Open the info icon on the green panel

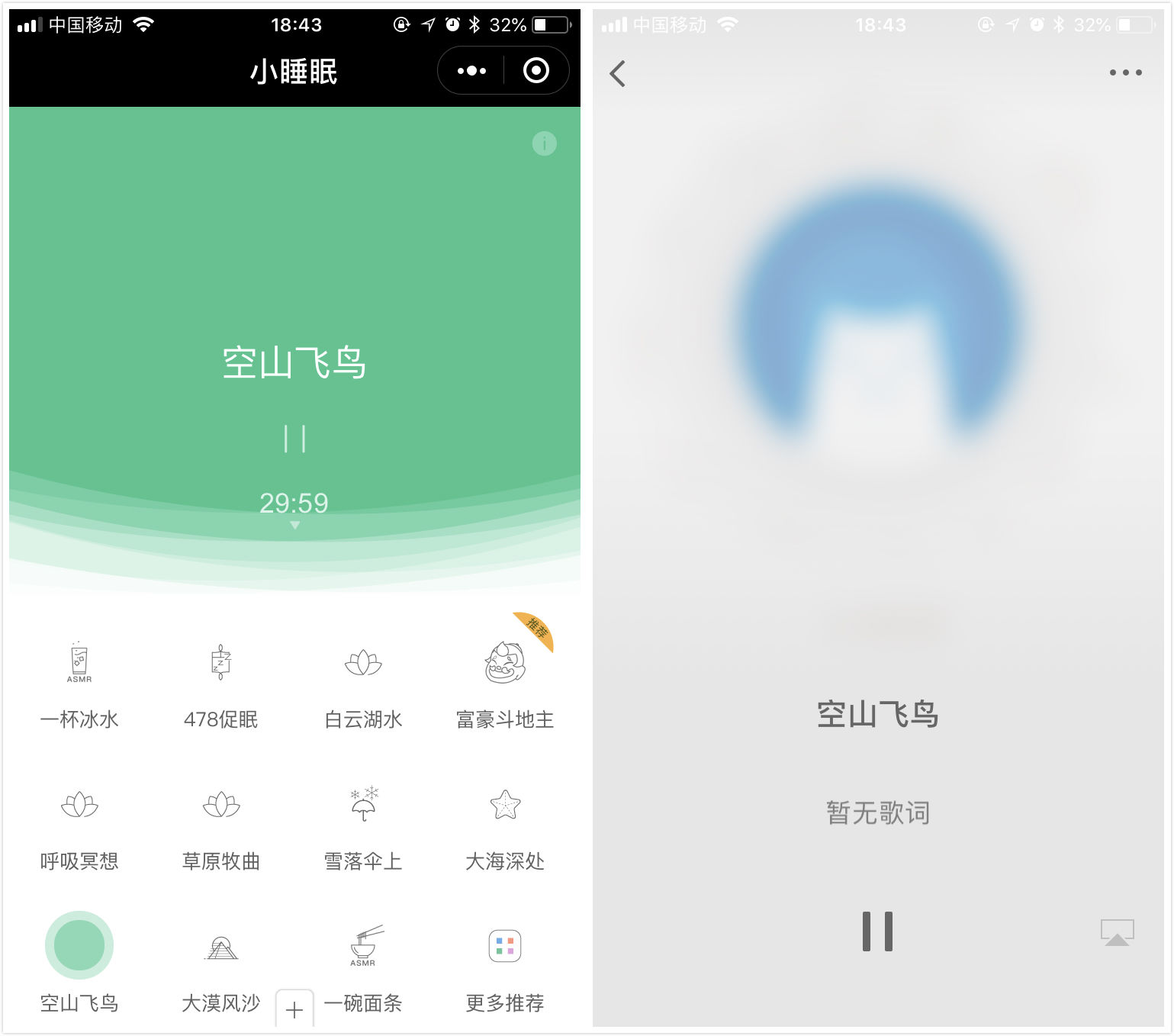tap(544, 143)
